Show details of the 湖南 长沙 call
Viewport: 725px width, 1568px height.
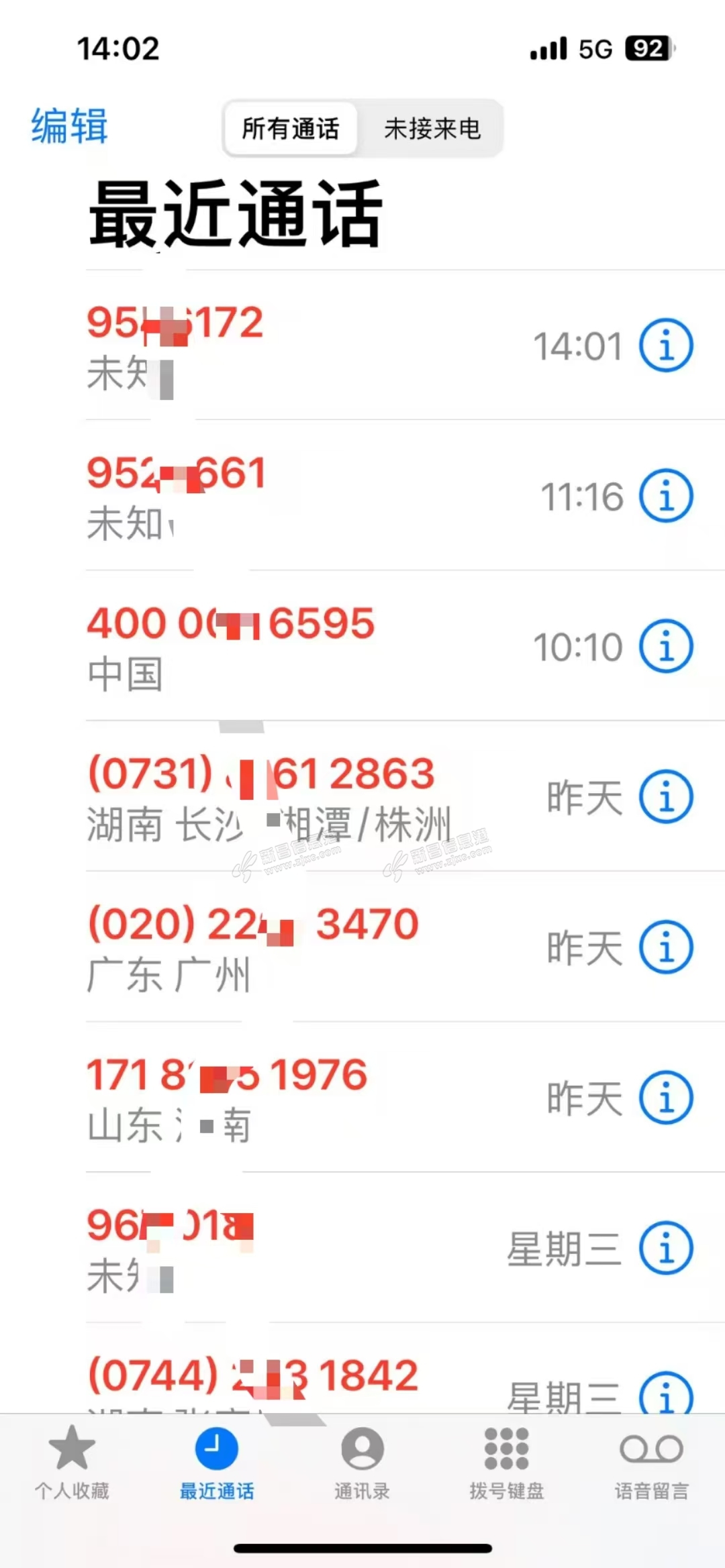666,796
